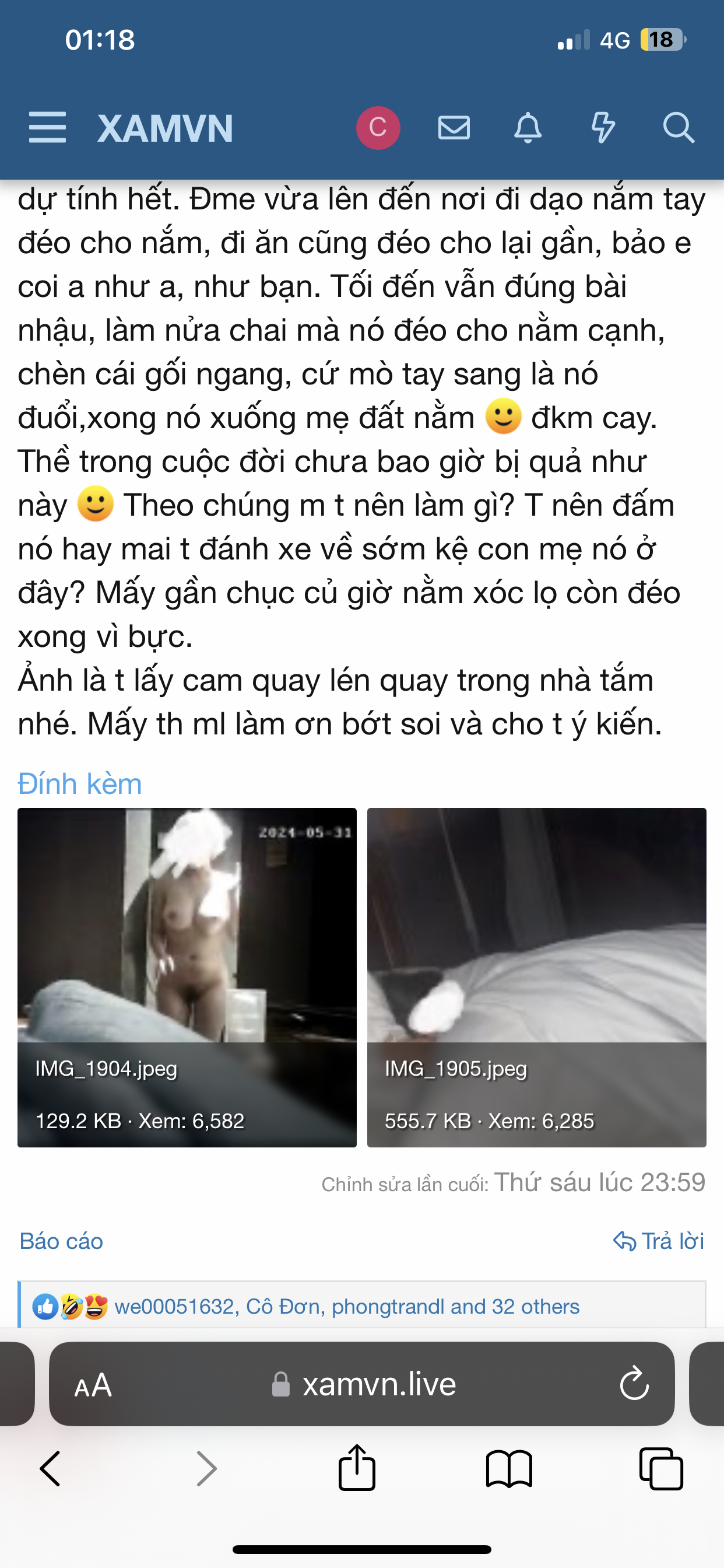View the list of users who reacted
Viewport: 724px width, 1568px height.
pos(347,1307)
